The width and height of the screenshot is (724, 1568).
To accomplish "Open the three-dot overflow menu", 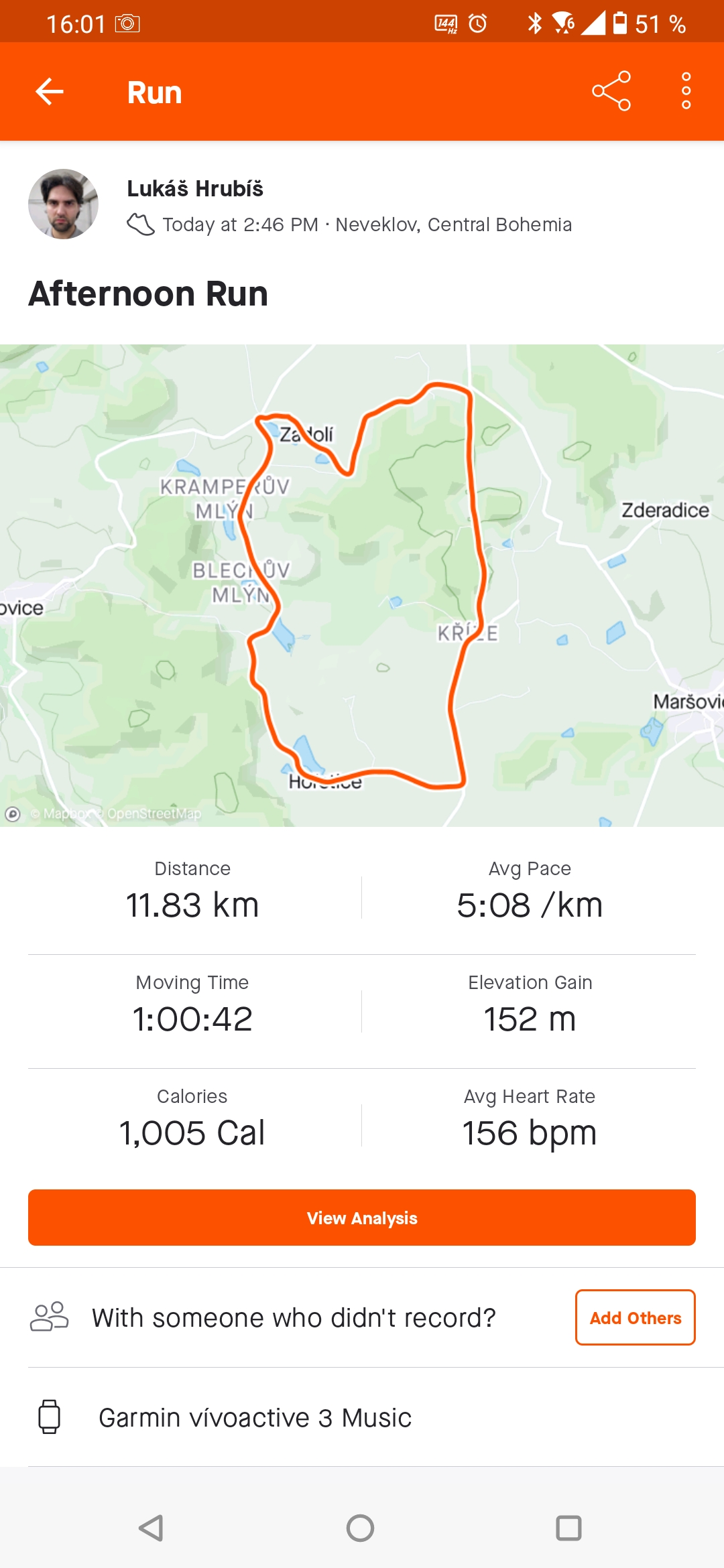I will (x=686, y=91).
